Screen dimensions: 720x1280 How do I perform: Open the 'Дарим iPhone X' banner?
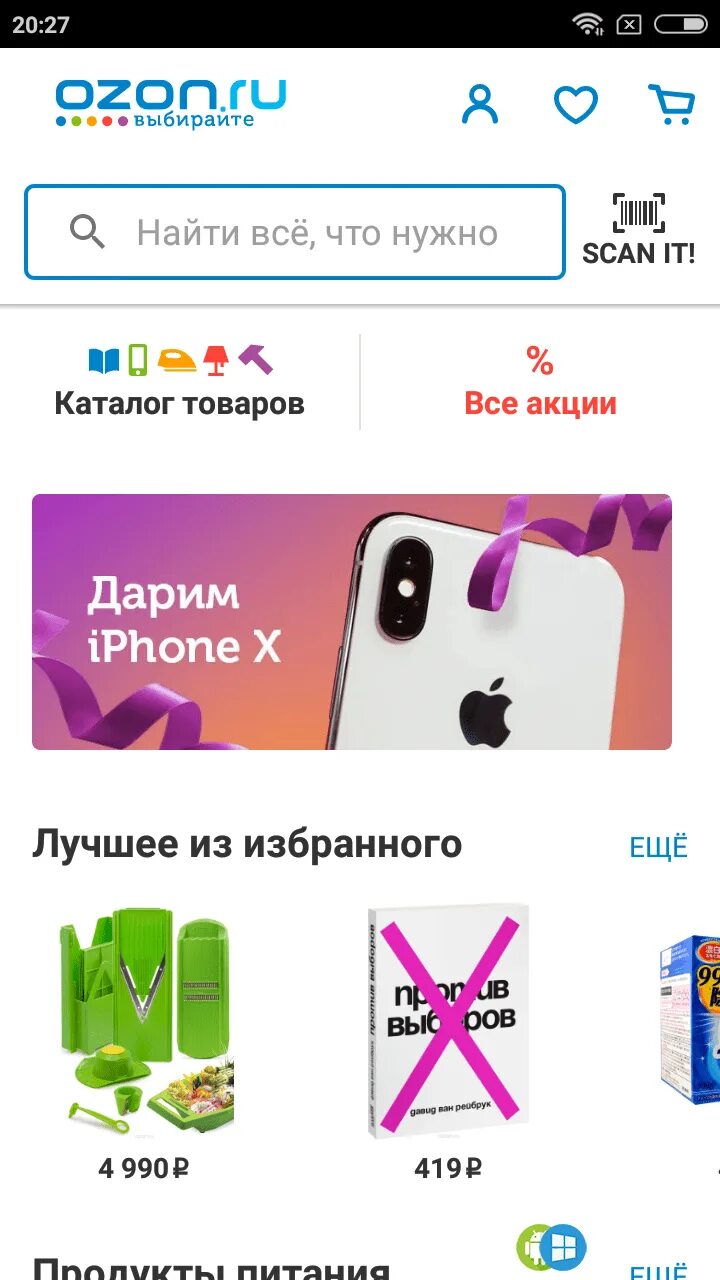pos(352,622)
